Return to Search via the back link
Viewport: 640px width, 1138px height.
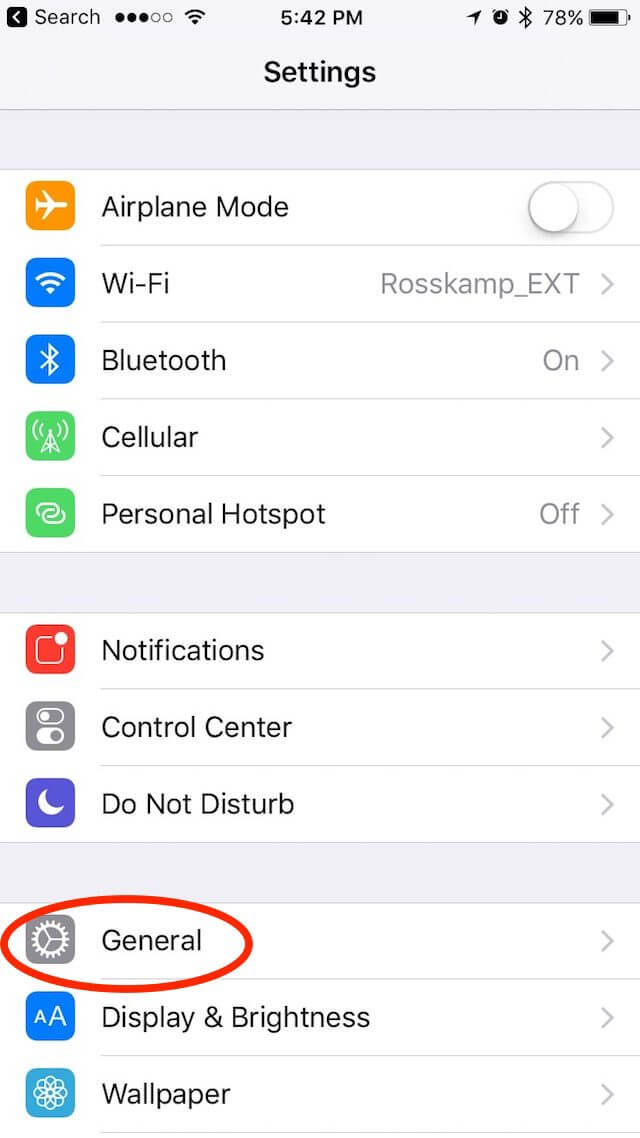[53, 17]
